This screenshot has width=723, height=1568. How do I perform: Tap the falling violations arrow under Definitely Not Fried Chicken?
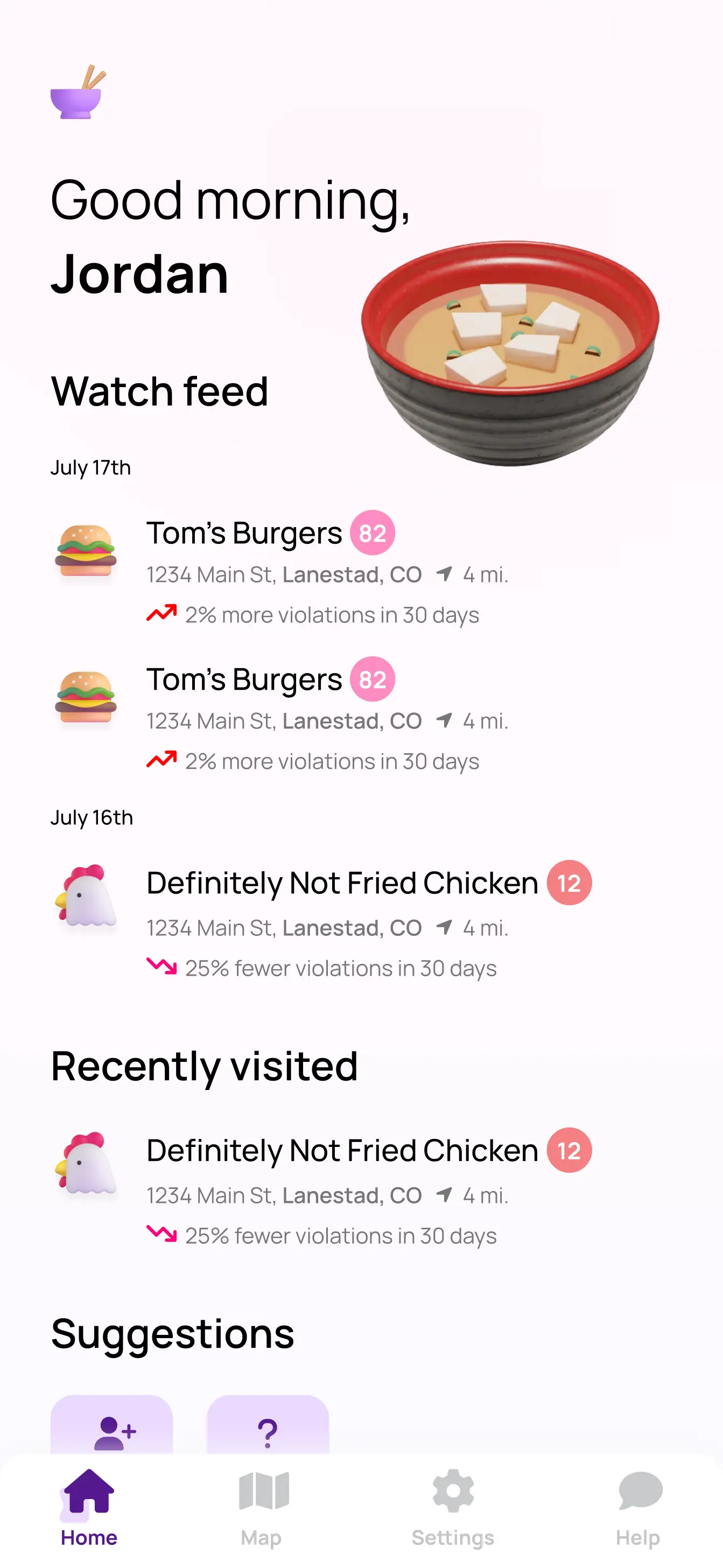click(x=162, y=967)
